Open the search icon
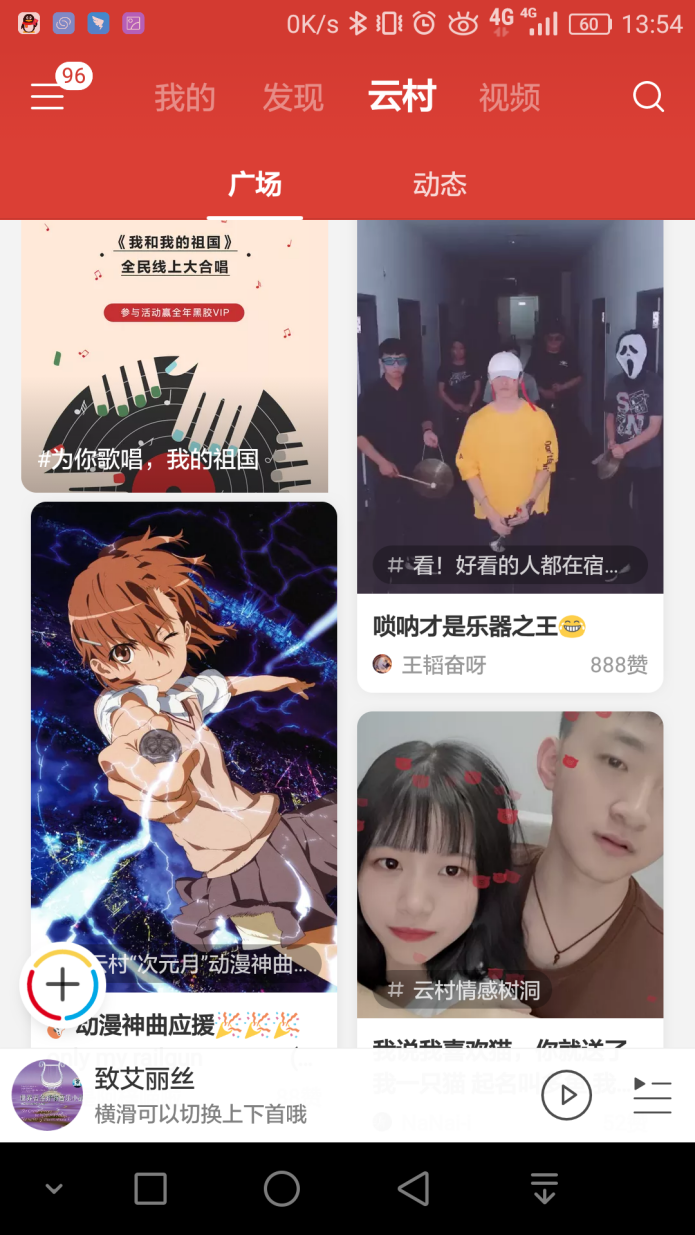Screen dimensions: 695x1235 tap(648, 97)
